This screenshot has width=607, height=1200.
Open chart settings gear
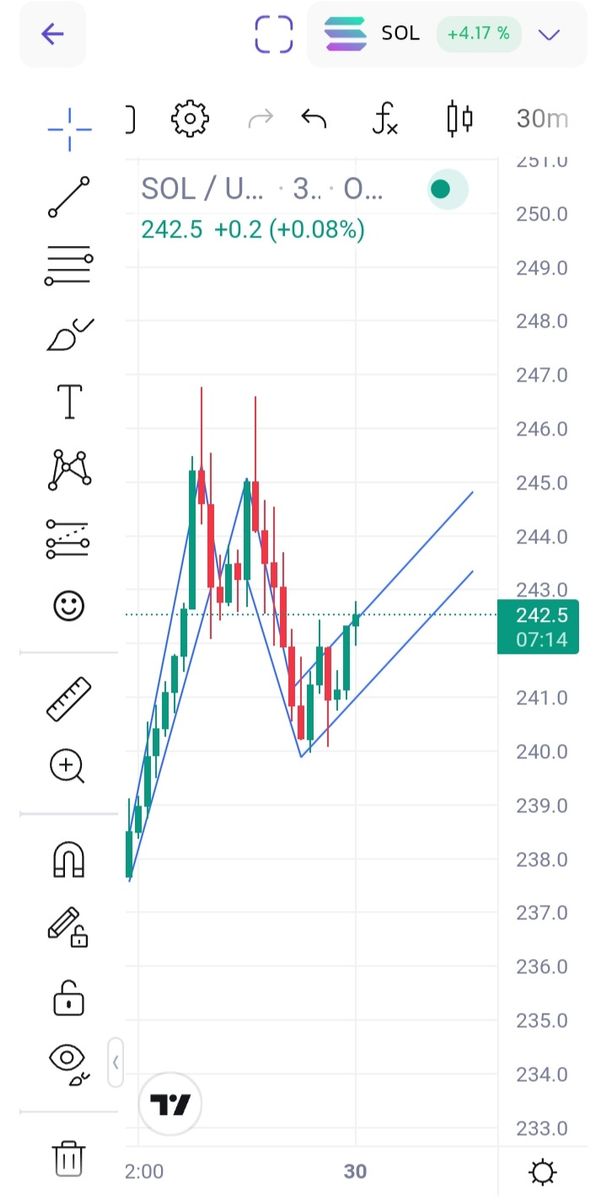189,119
